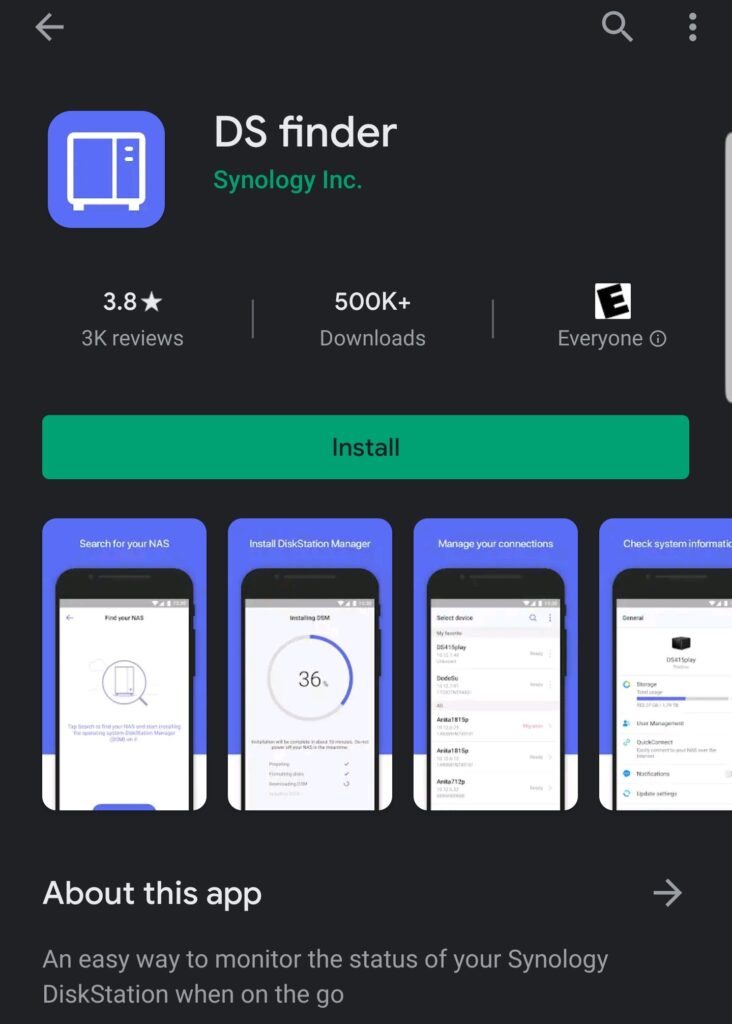Install the DS finder app
This screenshot has height=1024, width=732.
point(365,447)
